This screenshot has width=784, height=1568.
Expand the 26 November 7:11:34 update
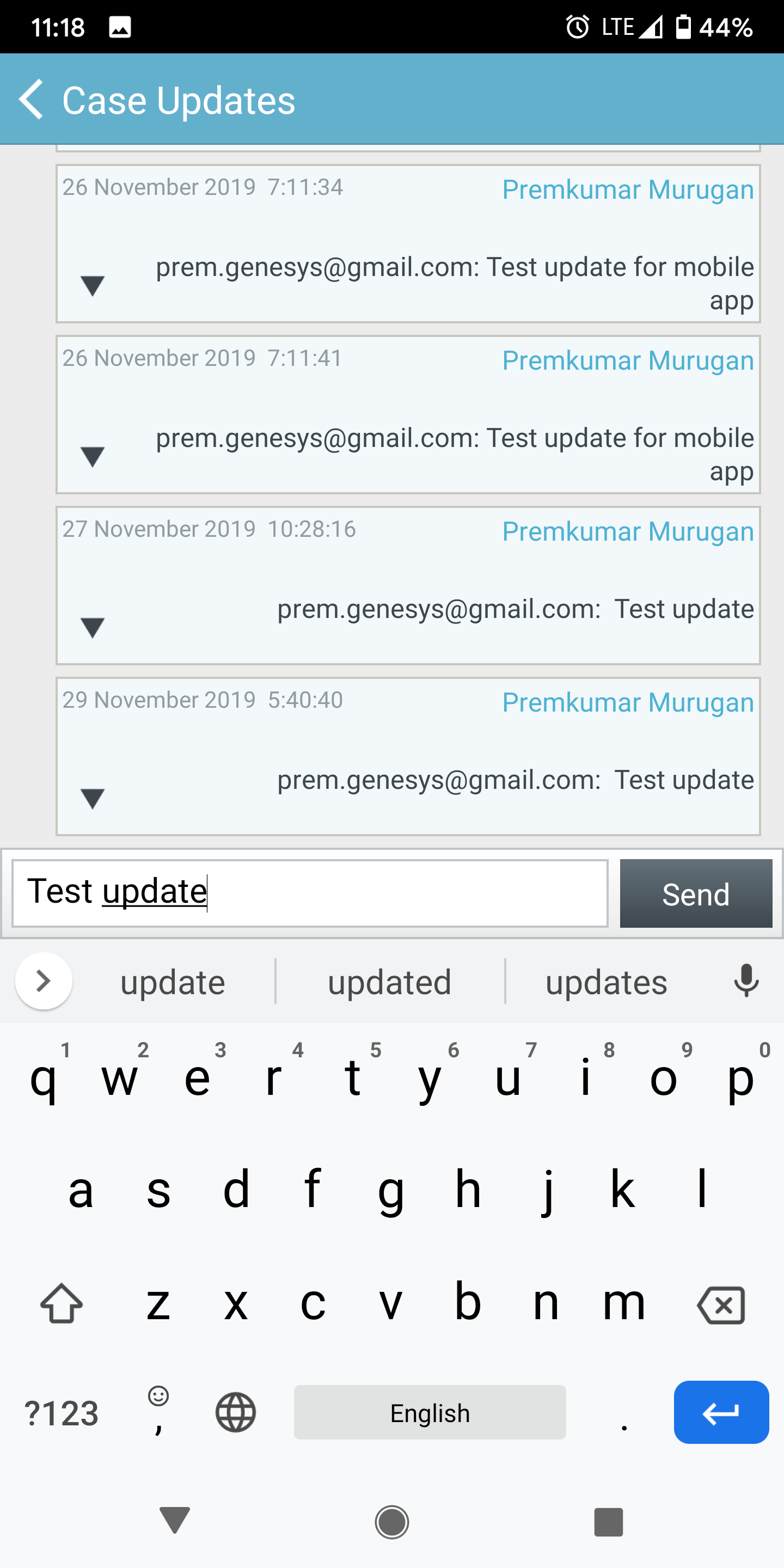coord(93,285)
